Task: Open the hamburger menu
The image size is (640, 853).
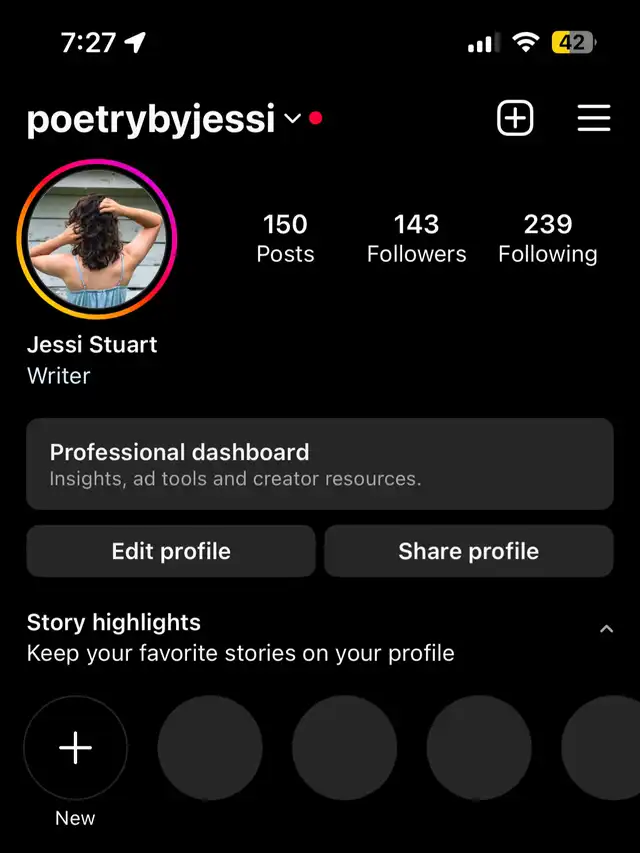Action: pos(594,119)
